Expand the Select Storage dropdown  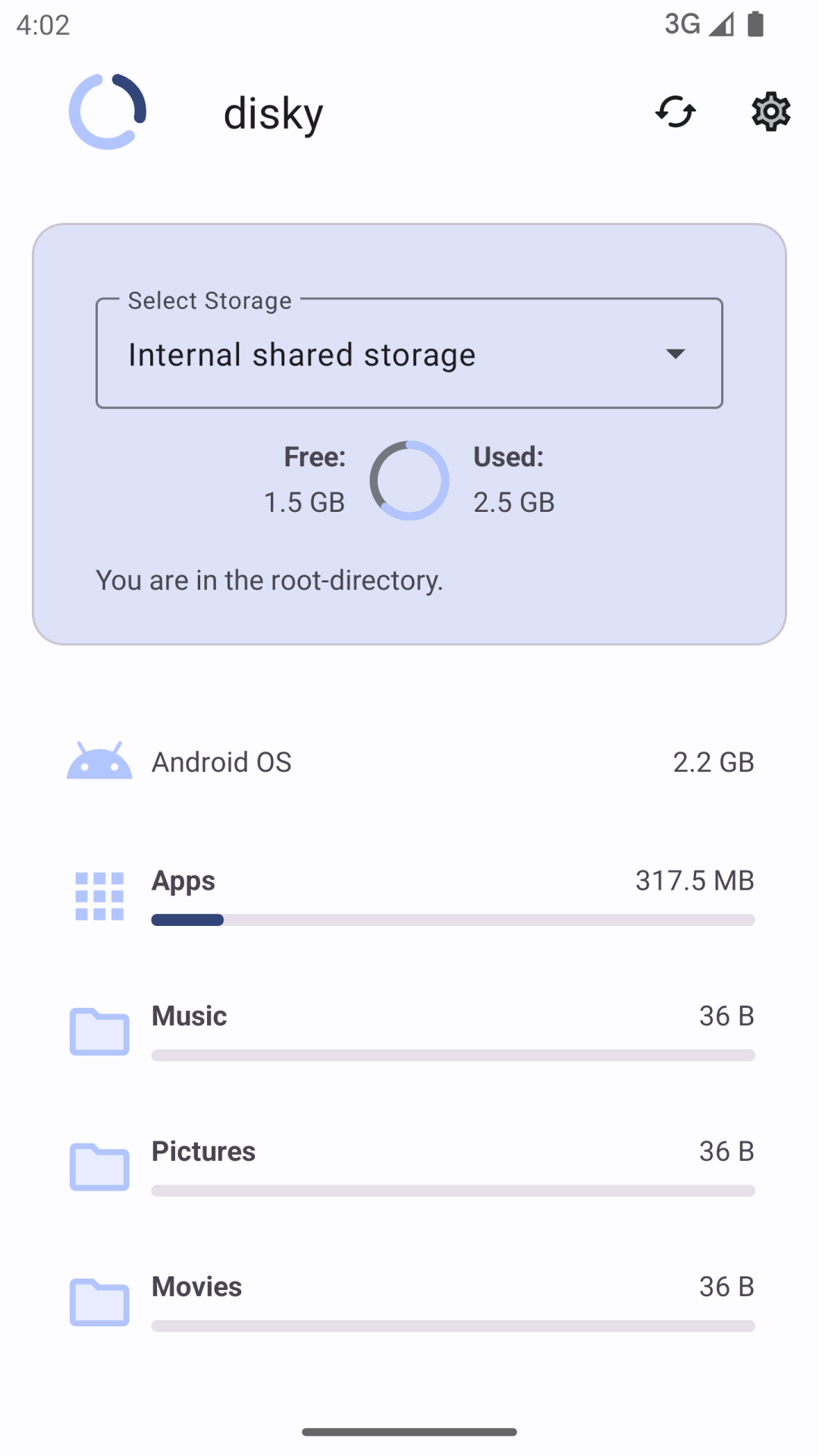point(409,354)
